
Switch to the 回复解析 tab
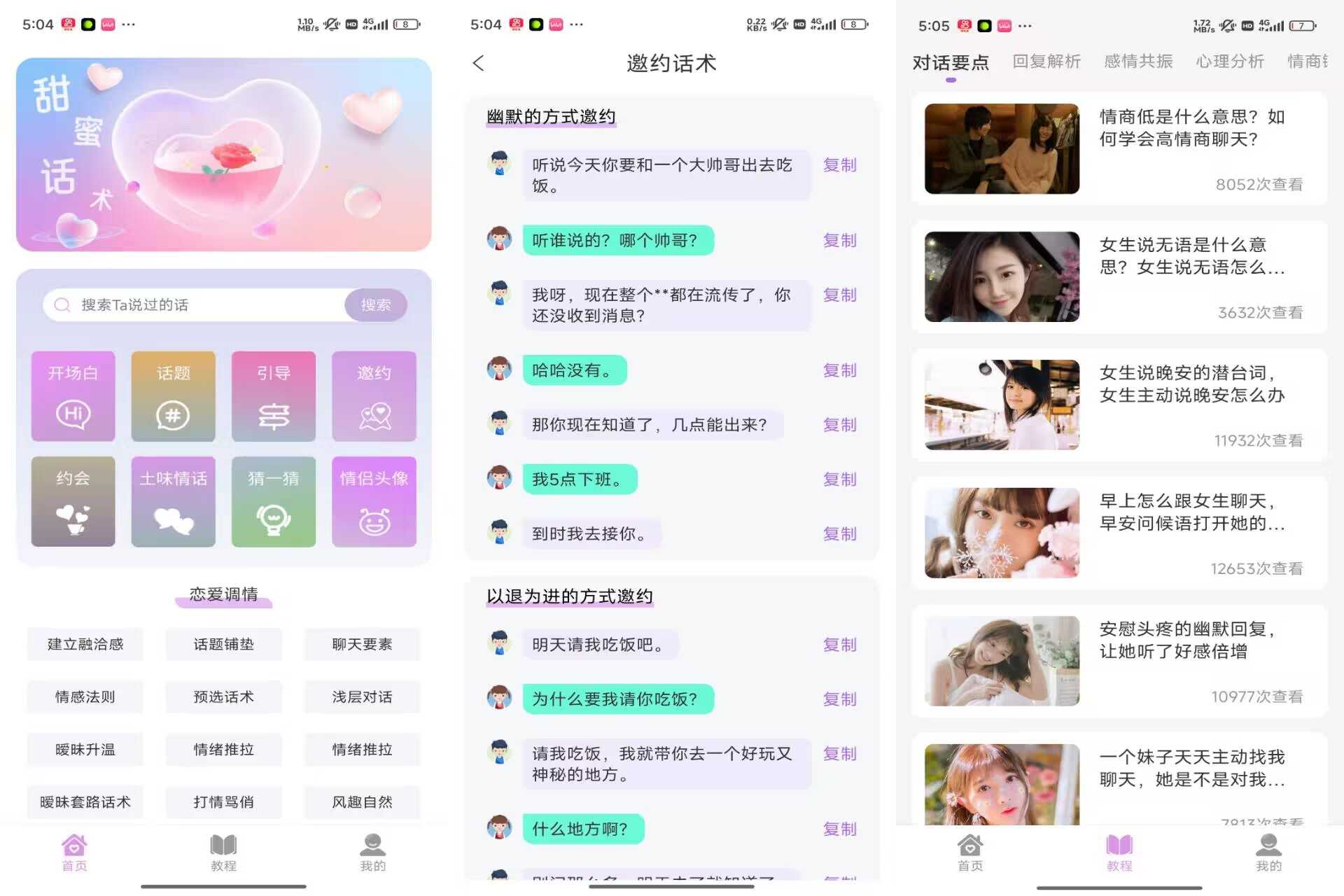click(1046, 62)
